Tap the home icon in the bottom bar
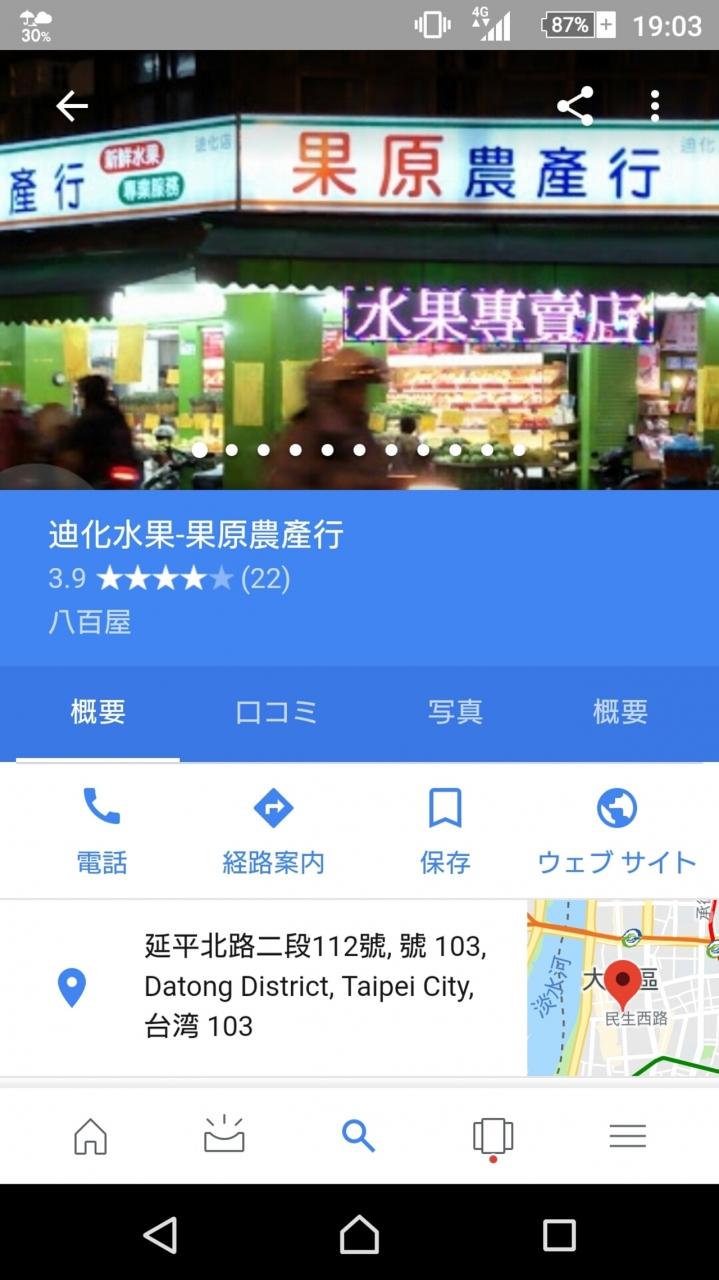 pos(90,1136)
